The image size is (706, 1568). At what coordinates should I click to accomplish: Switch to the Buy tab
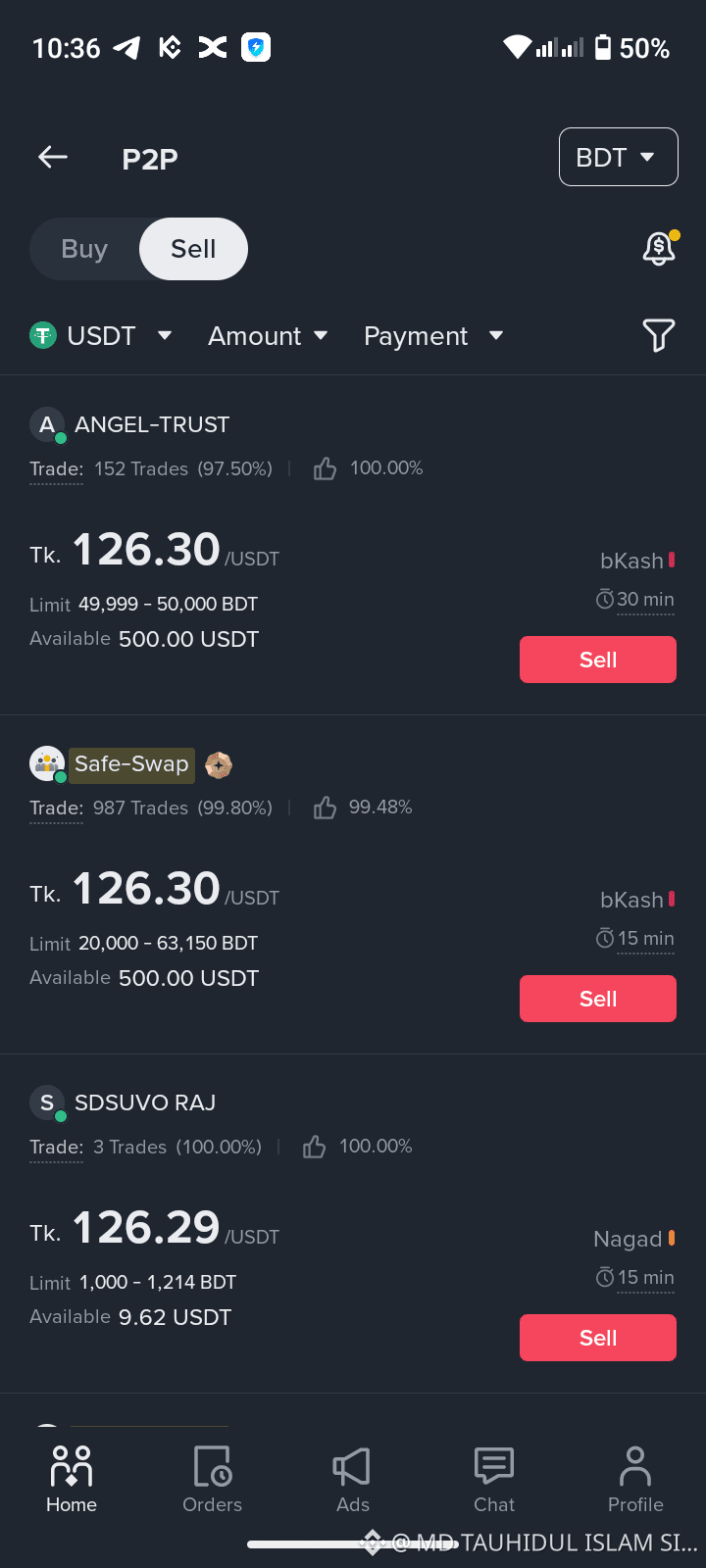84,249
